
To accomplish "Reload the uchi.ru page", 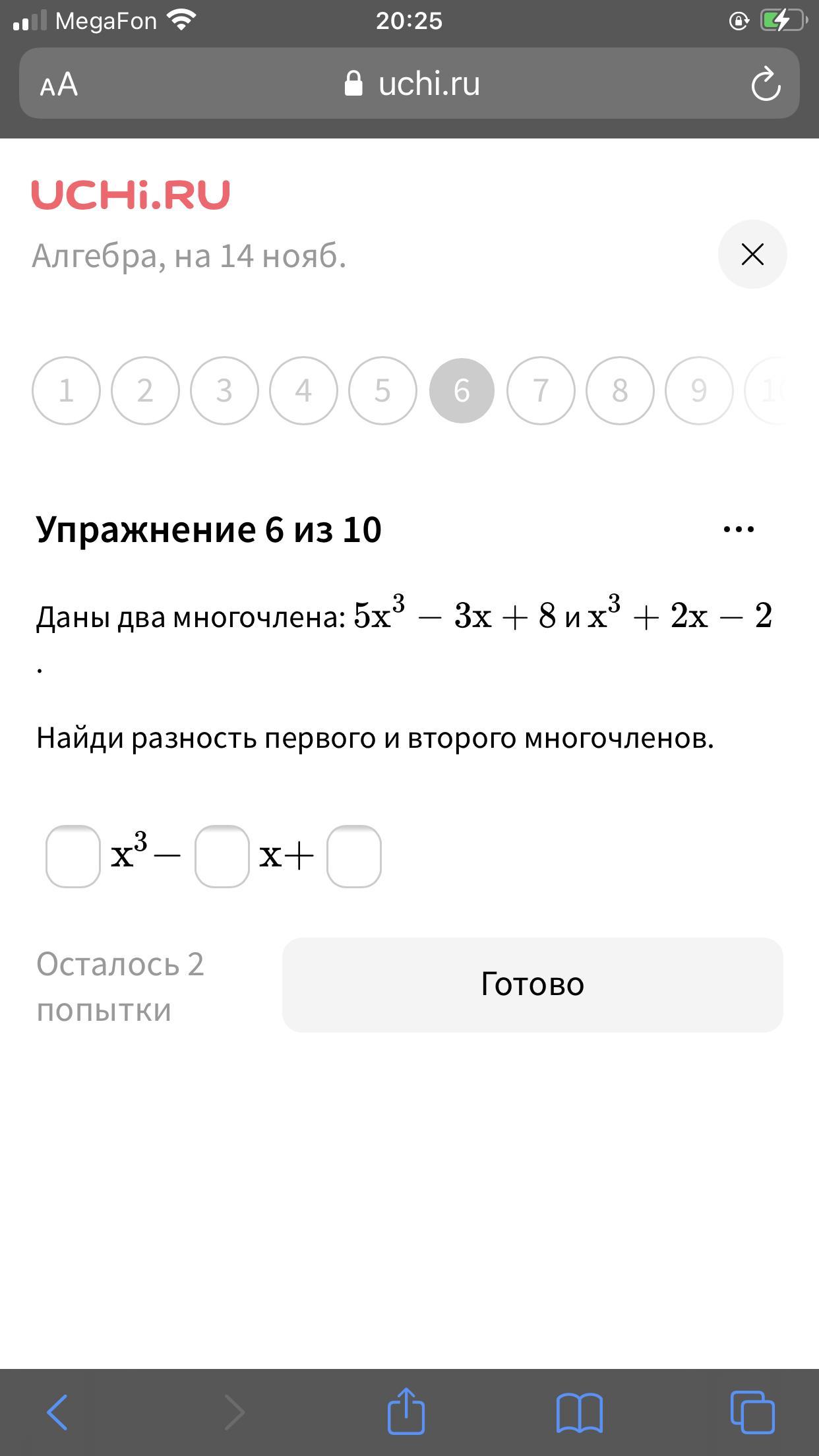I will point(765,84).
